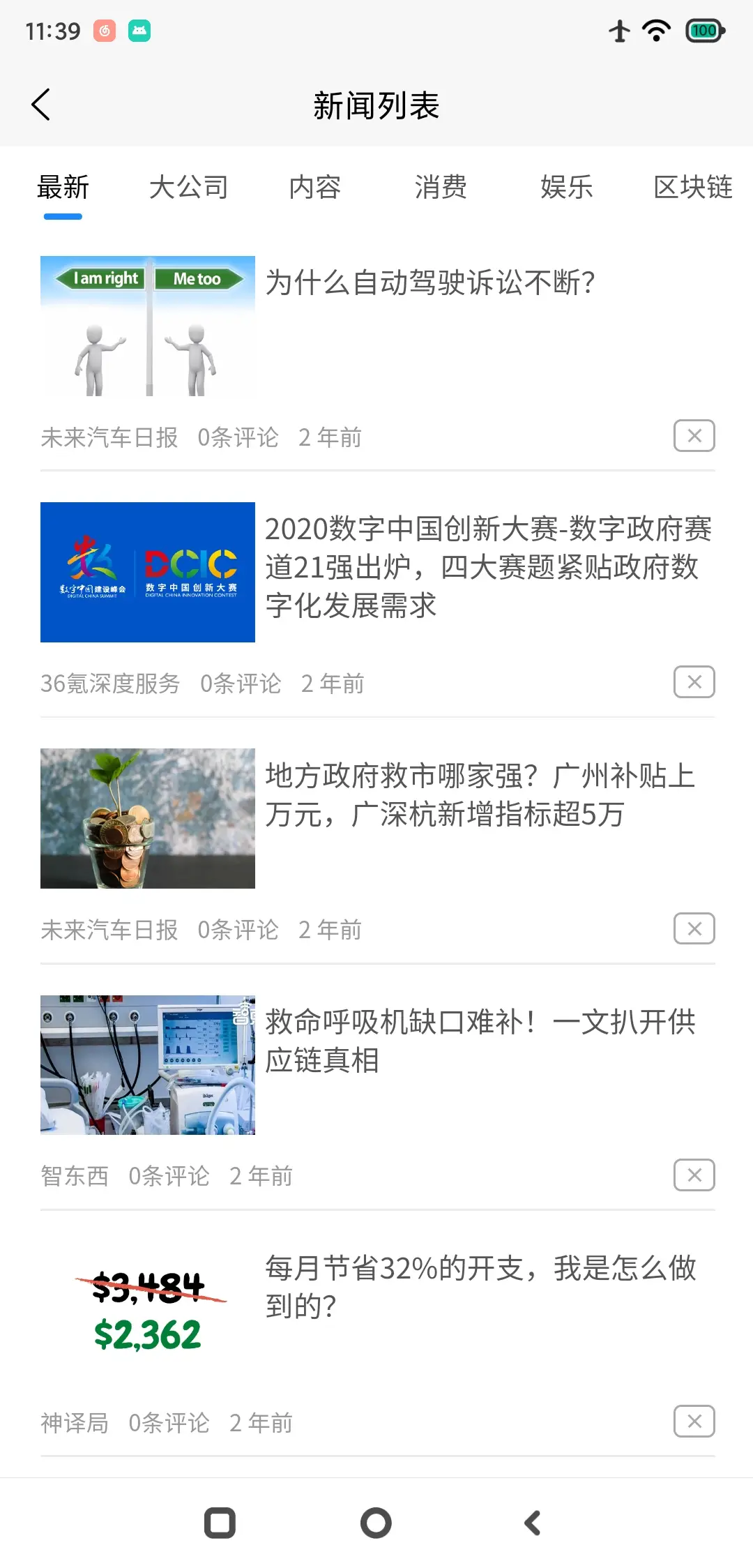
Task: Dismiss the 智东西 article
Action: click(694, 1175)
